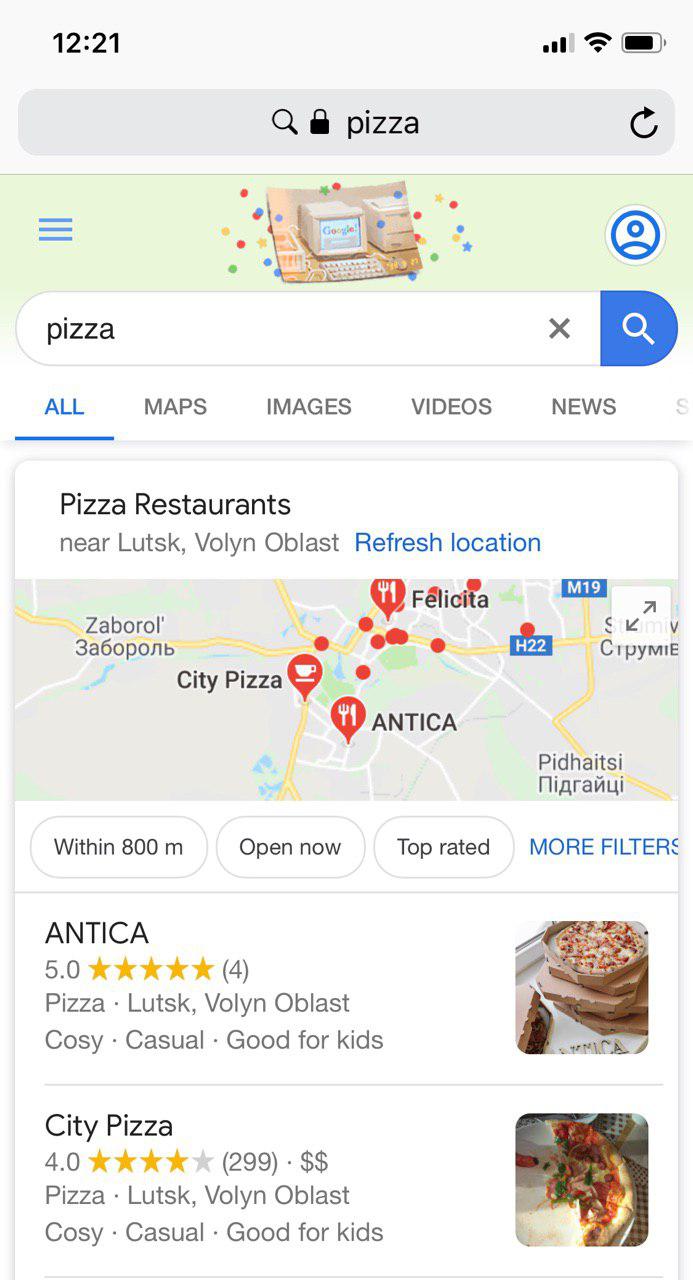693x1280 pixels.
Task: Apply the Open now filter
Action: (x=290, y=847)
